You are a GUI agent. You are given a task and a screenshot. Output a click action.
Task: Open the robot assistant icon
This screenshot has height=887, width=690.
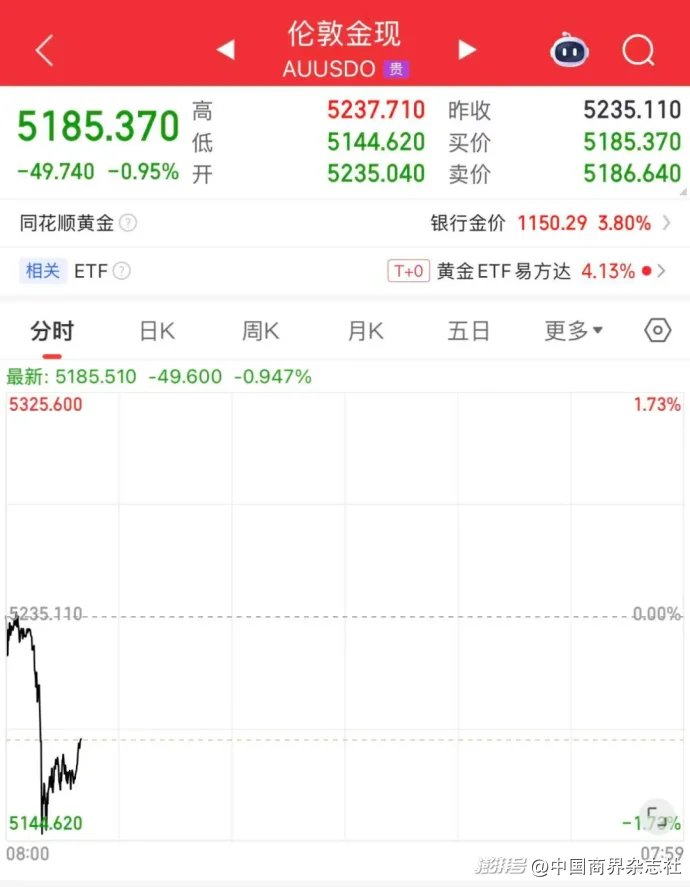click(x=570, y=49)
